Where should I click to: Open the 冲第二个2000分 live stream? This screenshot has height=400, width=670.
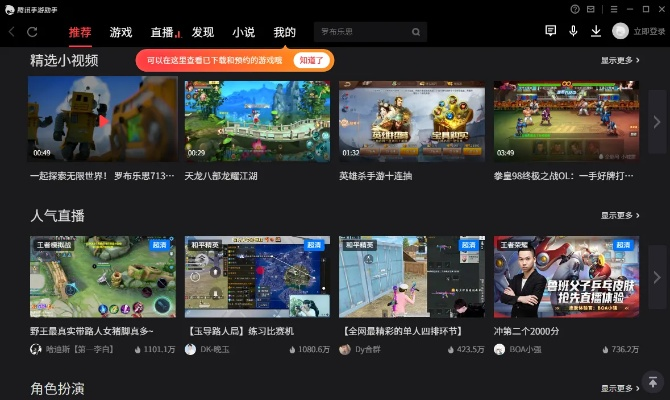tap(566, 277)
